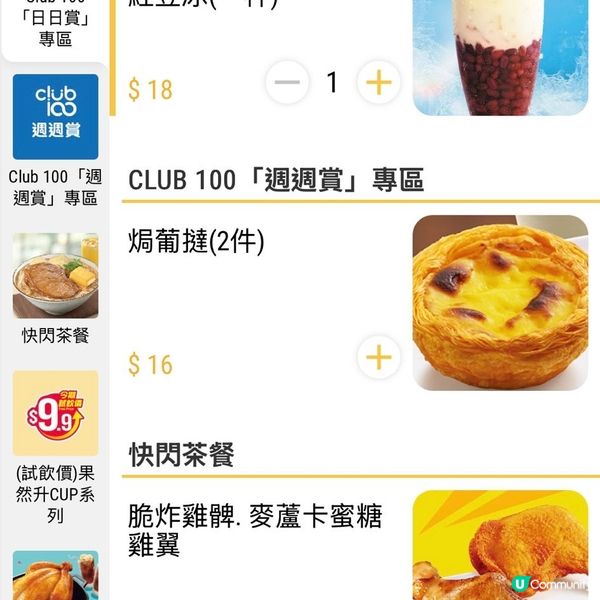Screen dimensions: 600x600
Task: Increase quantity of the $18 red bean drink
Action: tap(378, 83)
